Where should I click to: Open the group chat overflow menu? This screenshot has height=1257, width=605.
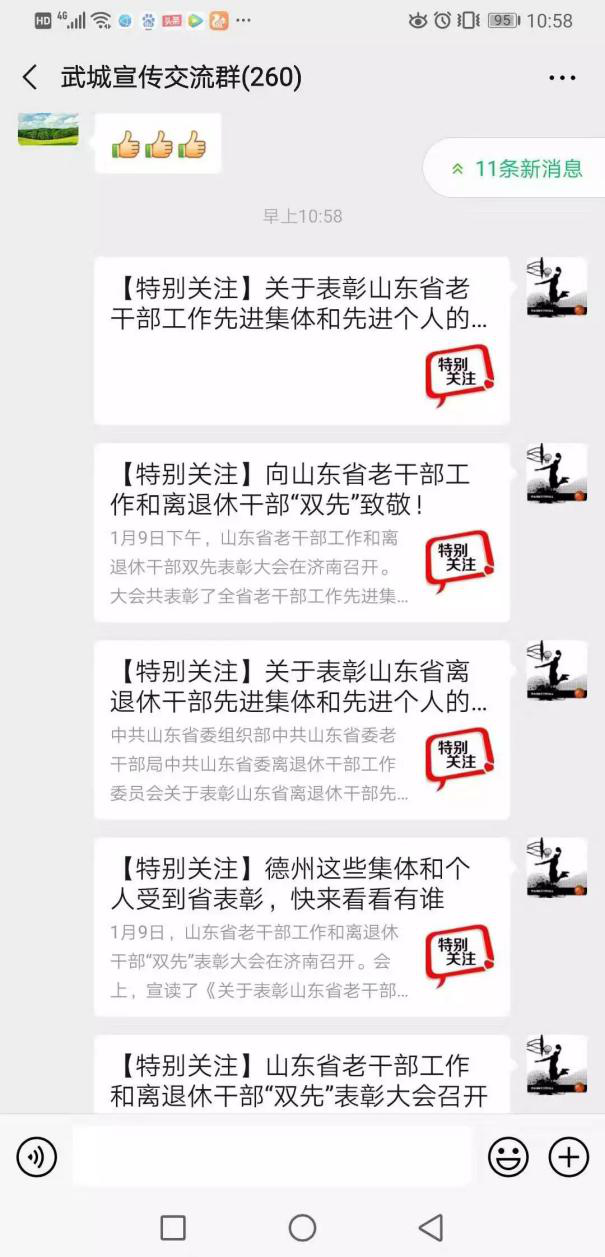coord(562,77)
